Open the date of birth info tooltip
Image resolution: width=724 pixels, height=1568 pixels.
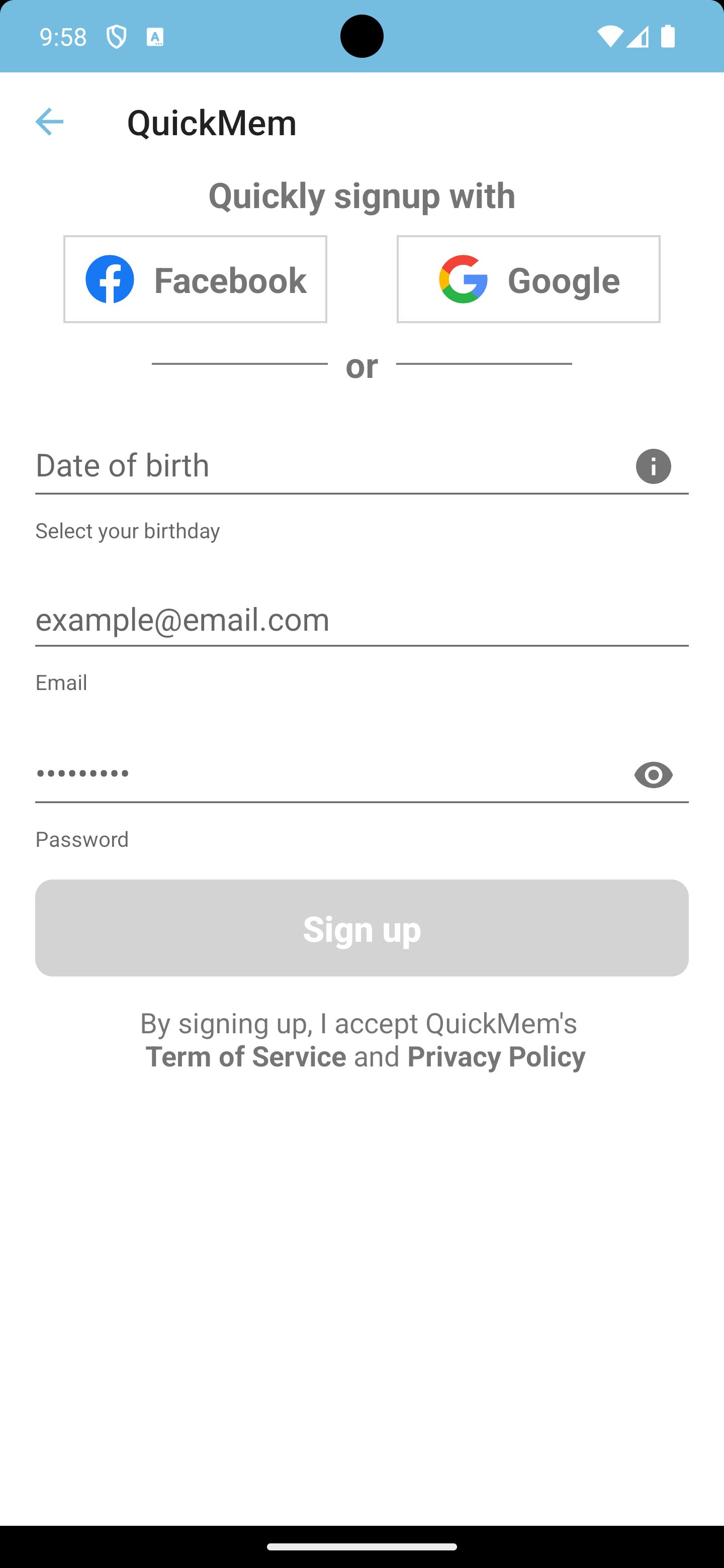653,466
